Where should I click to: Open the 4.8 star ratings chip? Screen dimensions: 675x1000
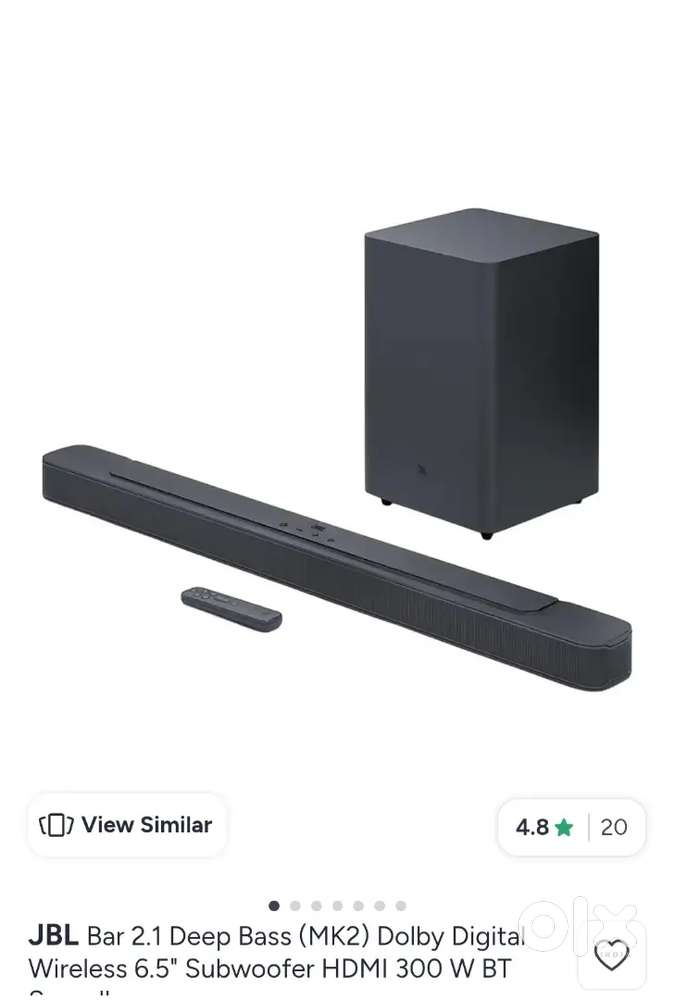coord(572,827)
